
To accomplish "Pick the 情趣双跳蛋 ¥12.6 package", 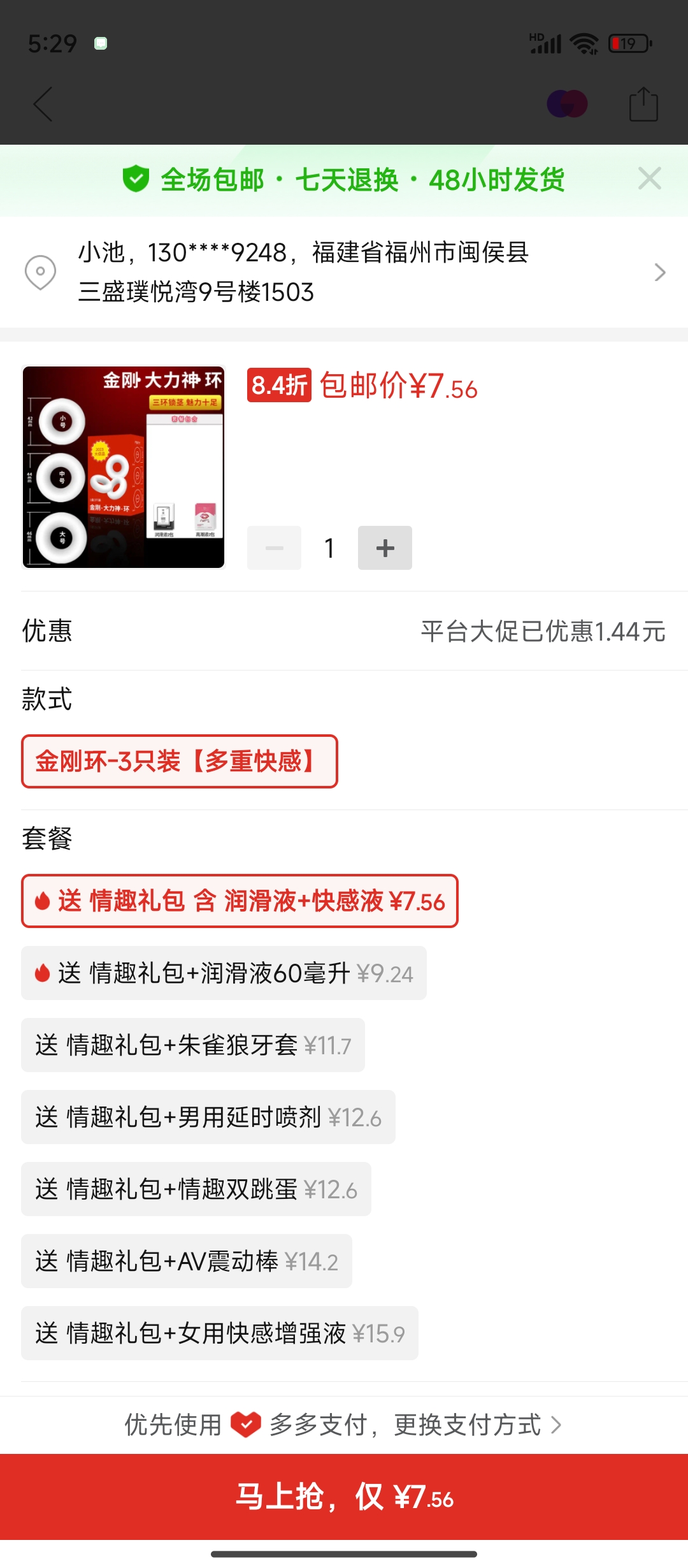I will (x=196, y=1189).
